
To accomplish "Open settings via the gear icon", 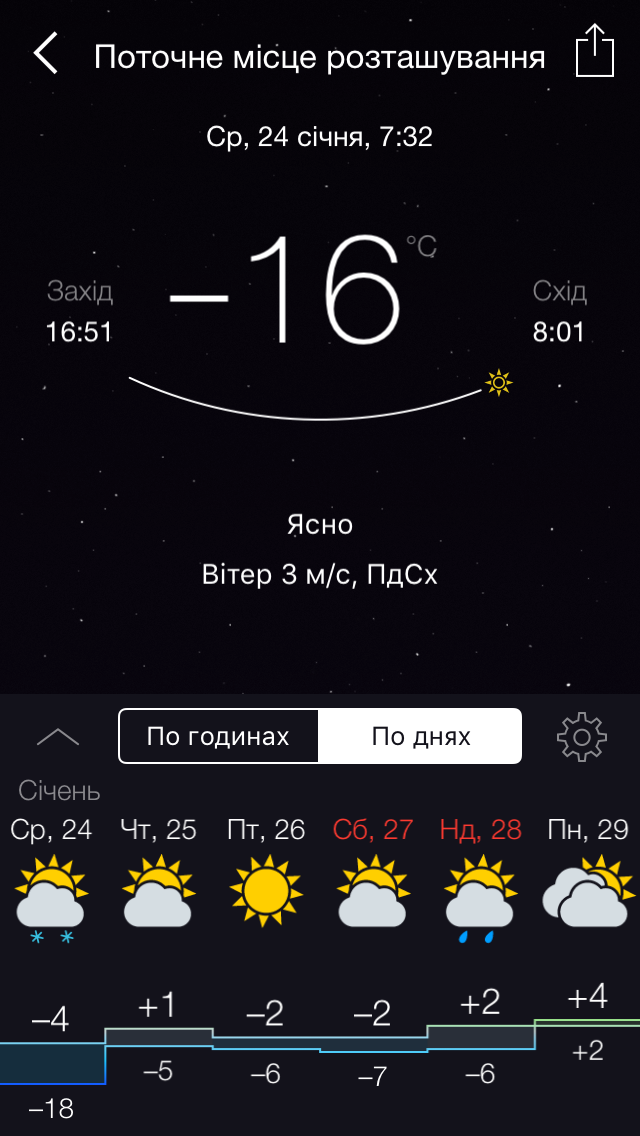I will click(581, 737).
